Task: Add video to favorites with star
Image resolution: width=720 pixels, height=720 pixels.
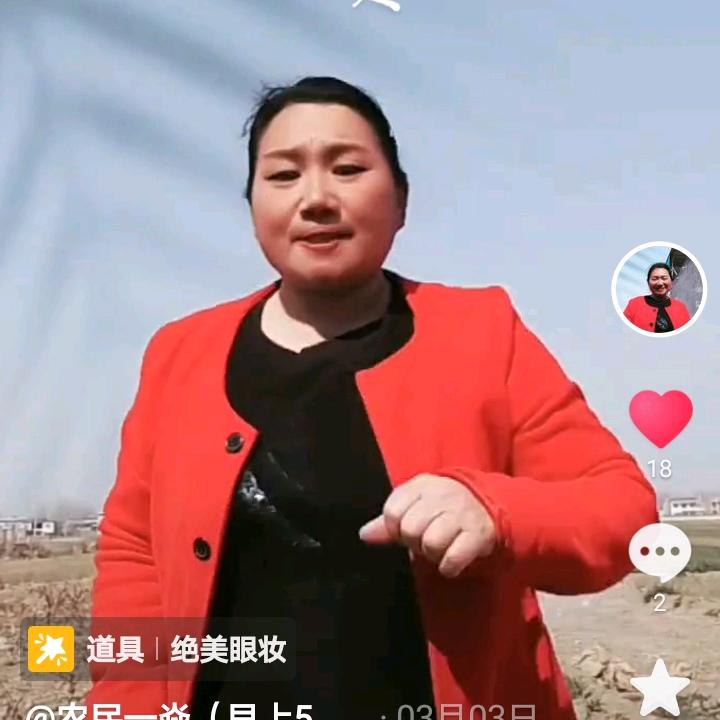Action: pos(660,689)
